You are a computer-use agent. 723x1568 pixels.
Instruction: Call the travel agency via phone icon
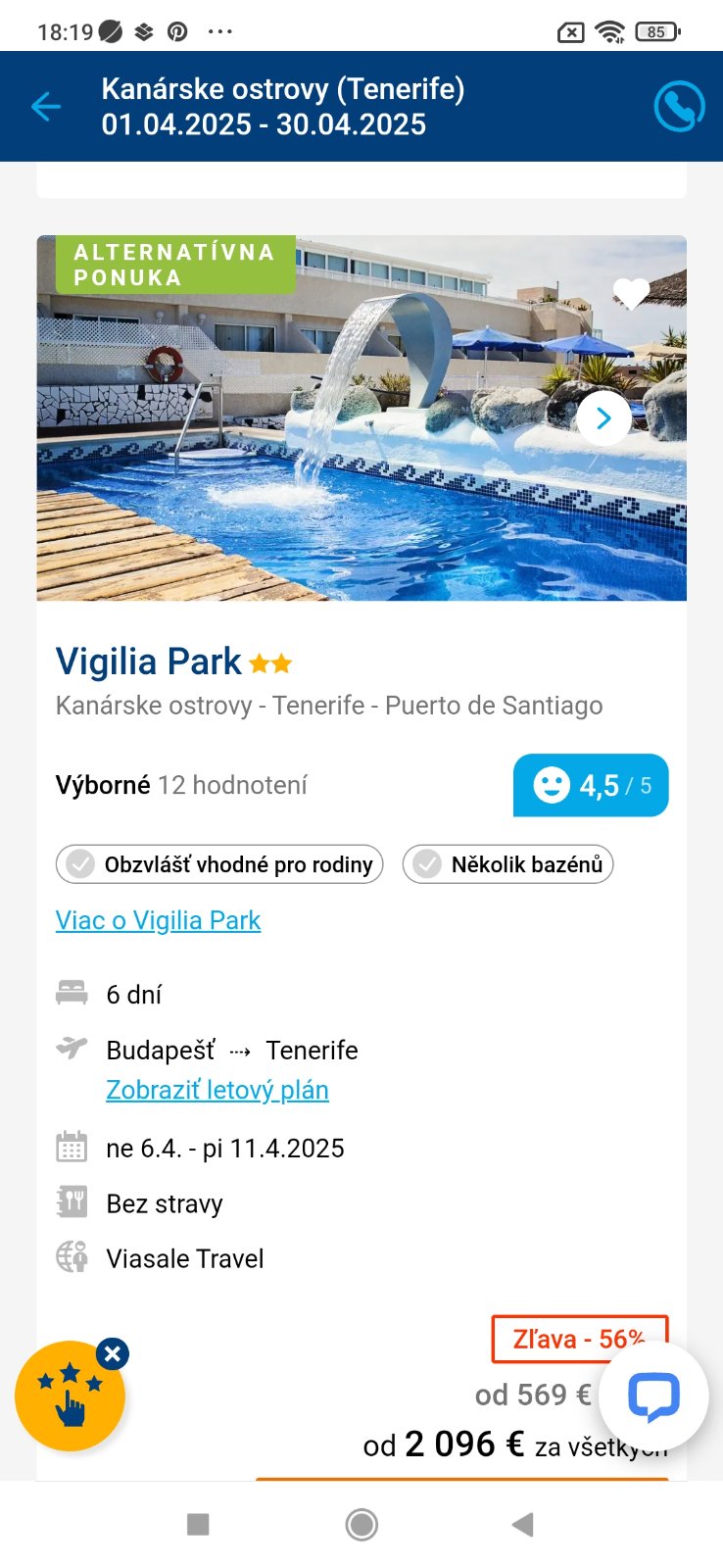679,106
